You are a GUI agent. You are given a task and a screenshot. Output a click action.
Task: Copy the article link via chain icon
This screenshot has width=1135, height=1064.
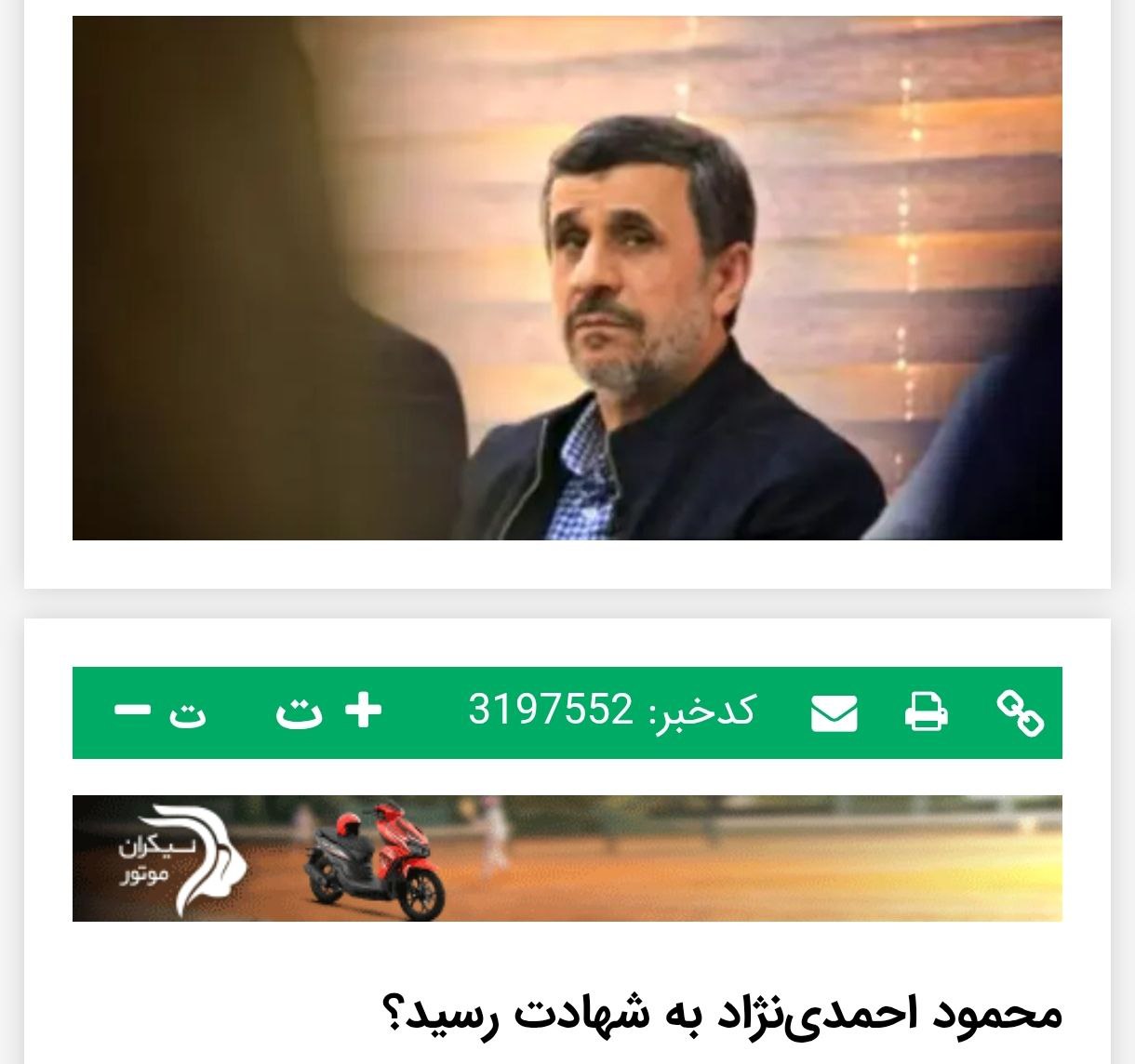pyautogui.click(x=1020, y=713)
